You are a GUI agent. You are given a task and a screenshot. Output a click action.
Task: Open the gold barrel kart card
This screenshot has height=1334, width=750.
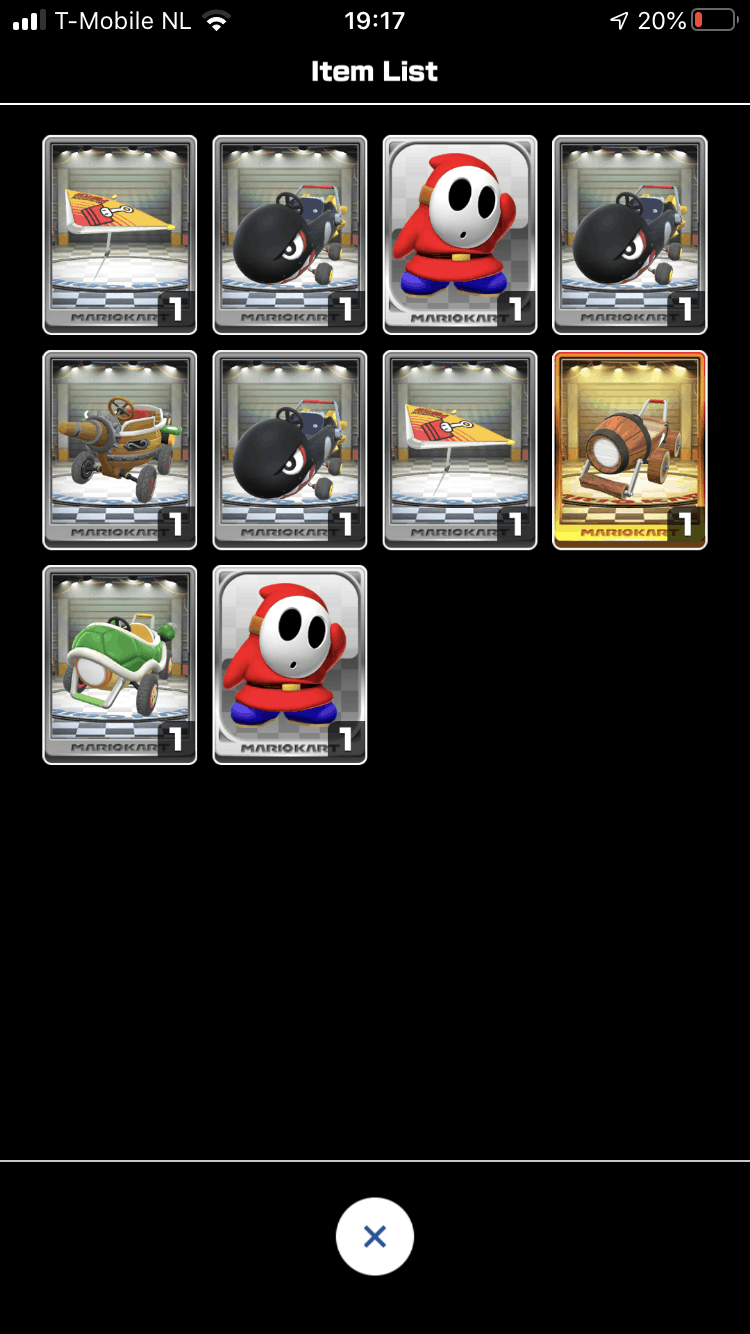pyautogui.click(x=630, y=450)
